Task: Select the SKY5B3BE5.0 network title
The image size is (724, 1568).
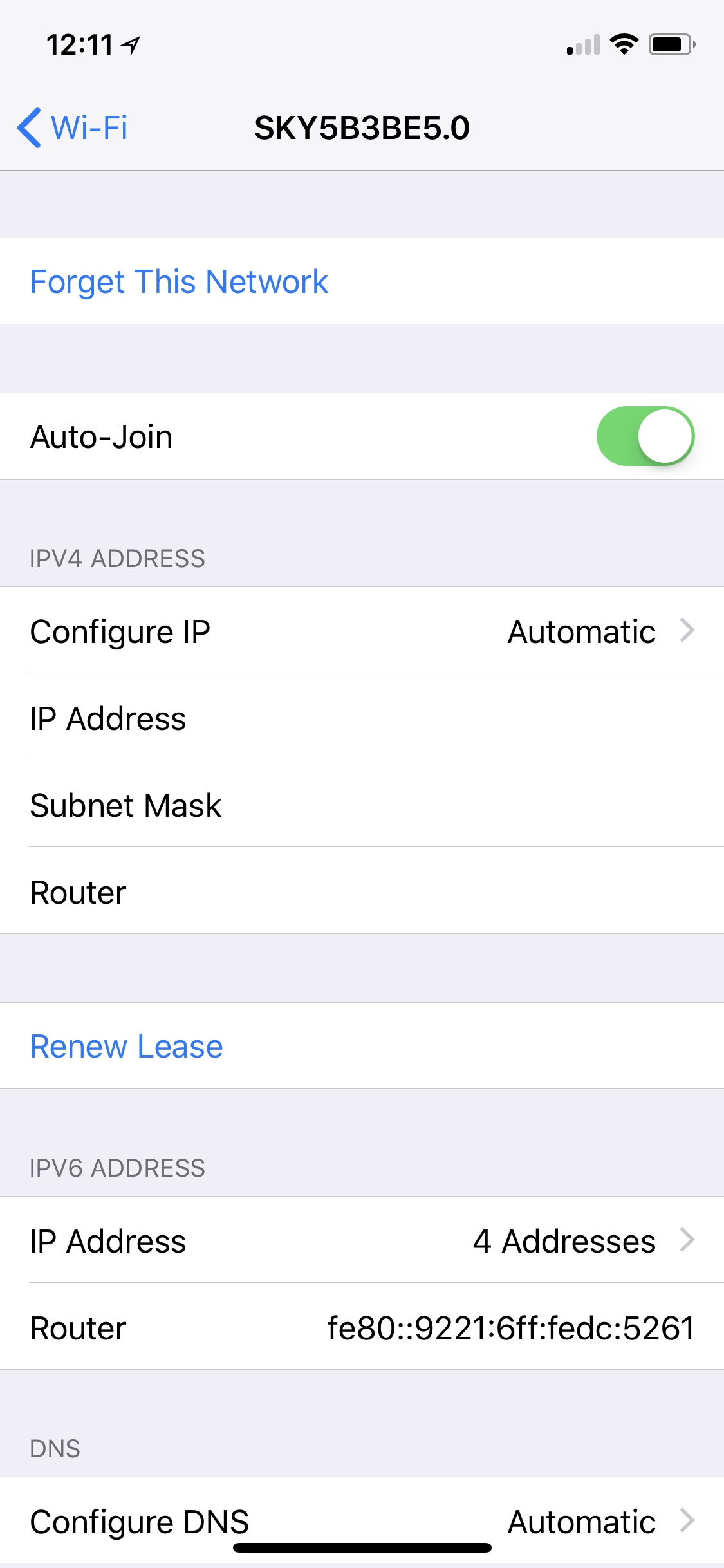Action: (x=362, y=127)
